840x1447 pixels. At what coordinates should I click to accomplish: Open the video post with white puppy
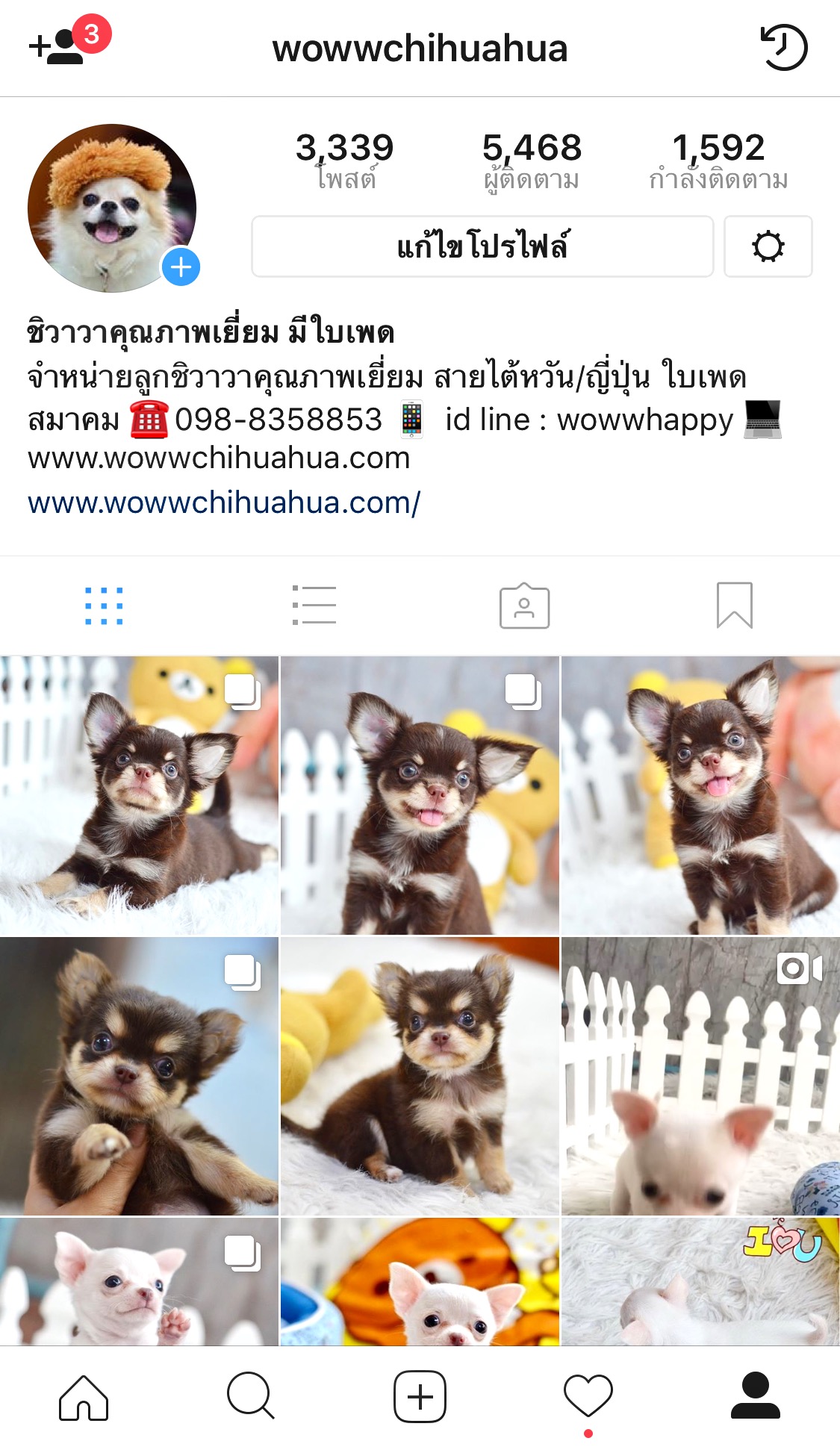(700, 1076)
